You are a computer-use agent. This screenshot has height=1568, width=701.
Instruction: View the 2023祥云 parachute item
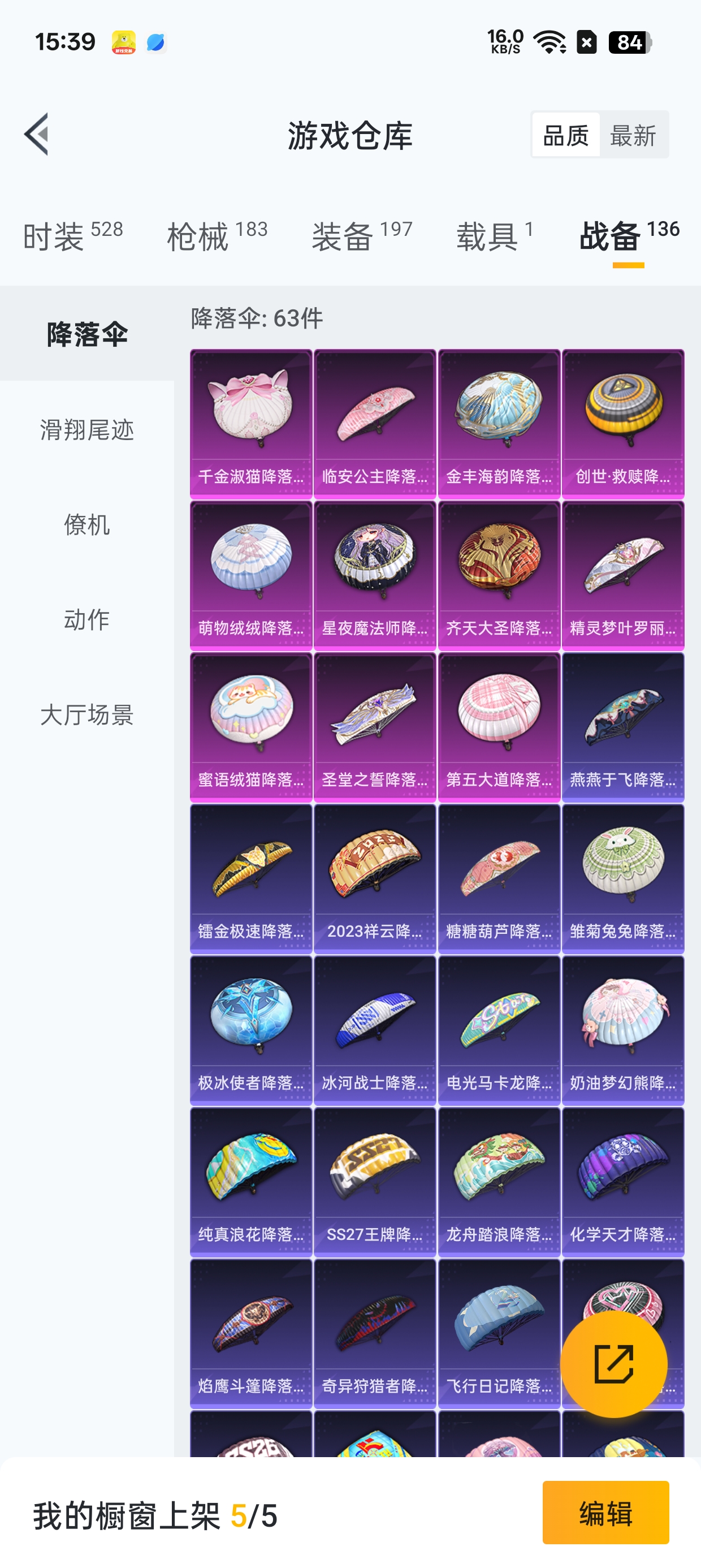click(x=375, y=878)
